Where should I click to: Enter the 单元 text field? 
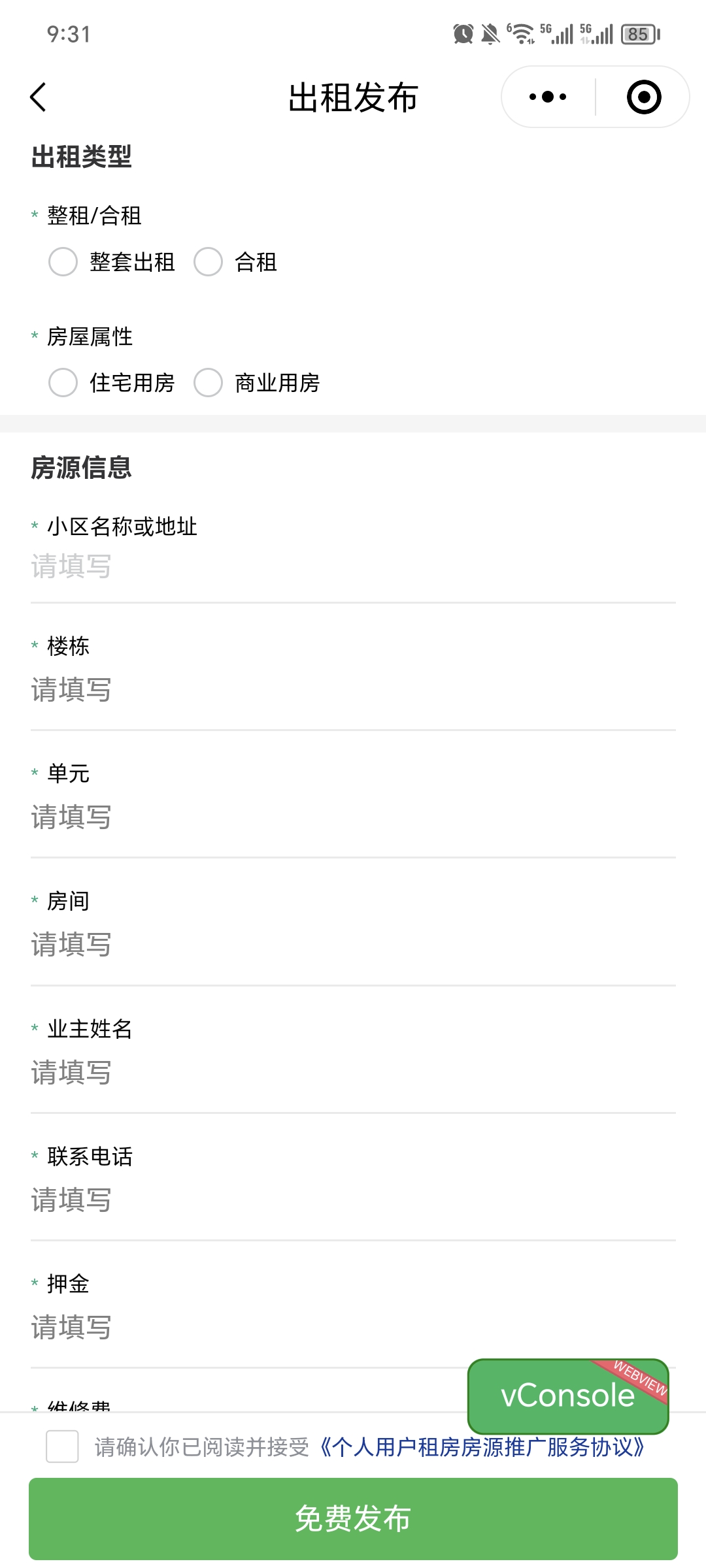pos(353,817)
